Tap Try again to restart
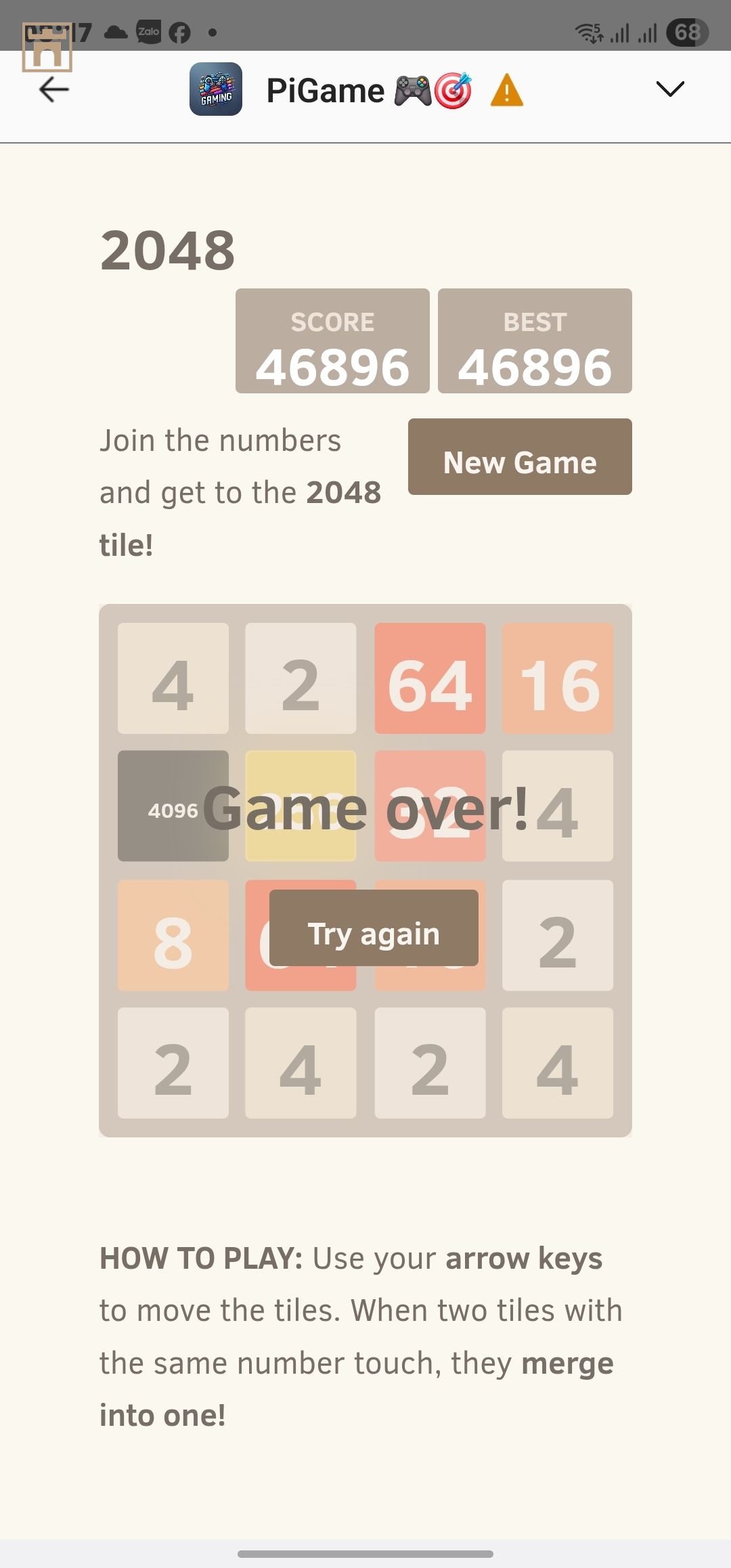 coord(374,928)
